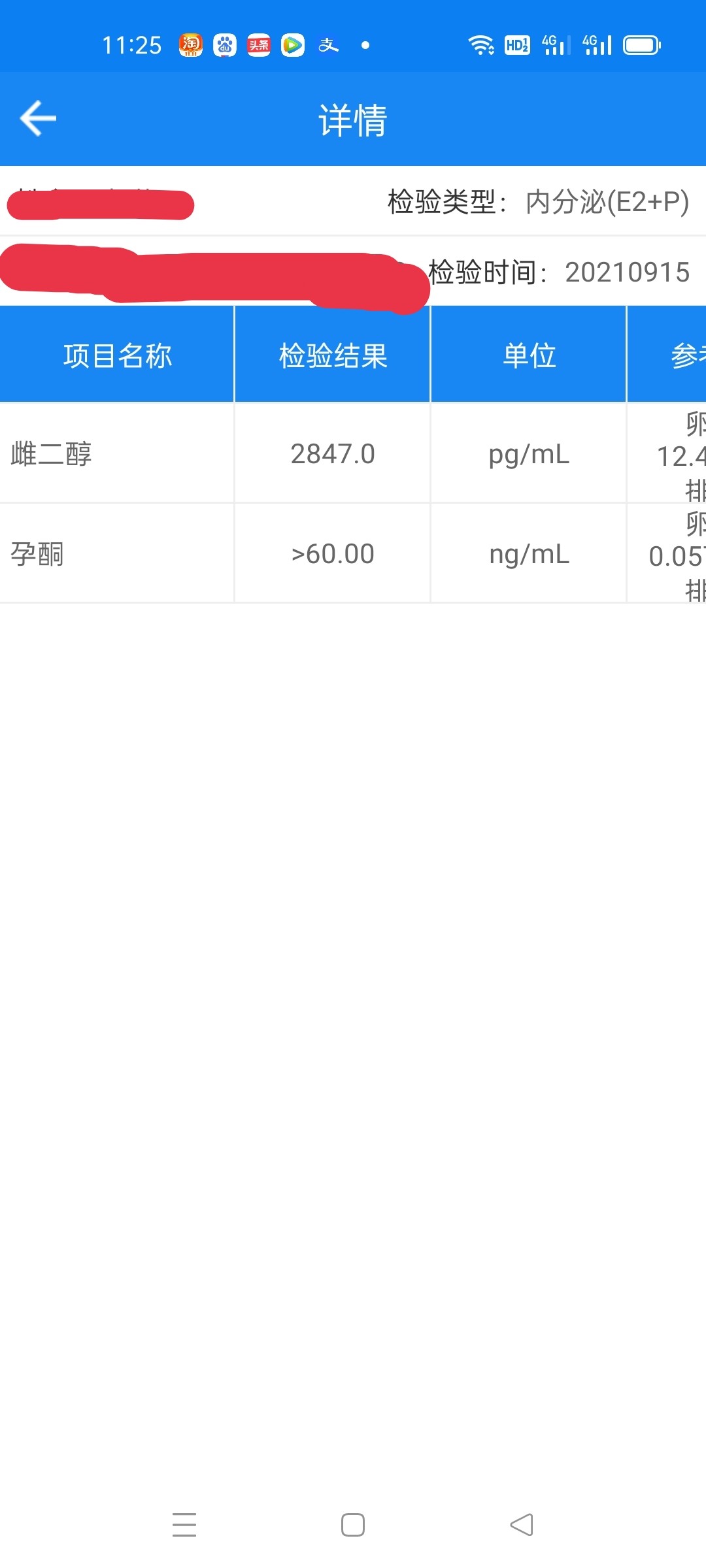The width and height of the screenshot is (706, 1568).
Task: Tap the system back triangle button
Action: coord(522,1525)
